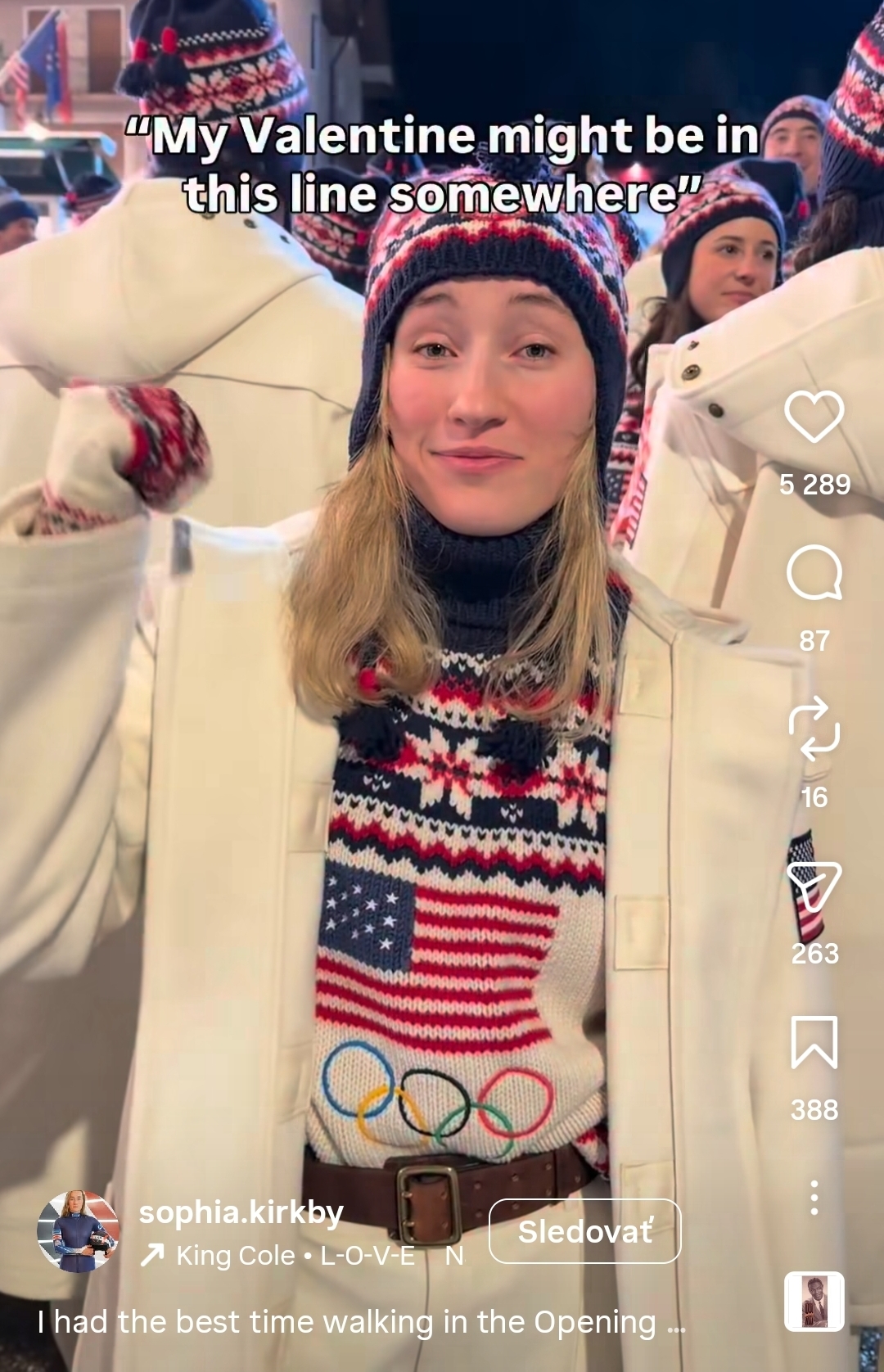This screenshot has width=884, height=1372.
Task: Open the three-dot options menu
Action: pyautogui.click(x=814, y=1198)
